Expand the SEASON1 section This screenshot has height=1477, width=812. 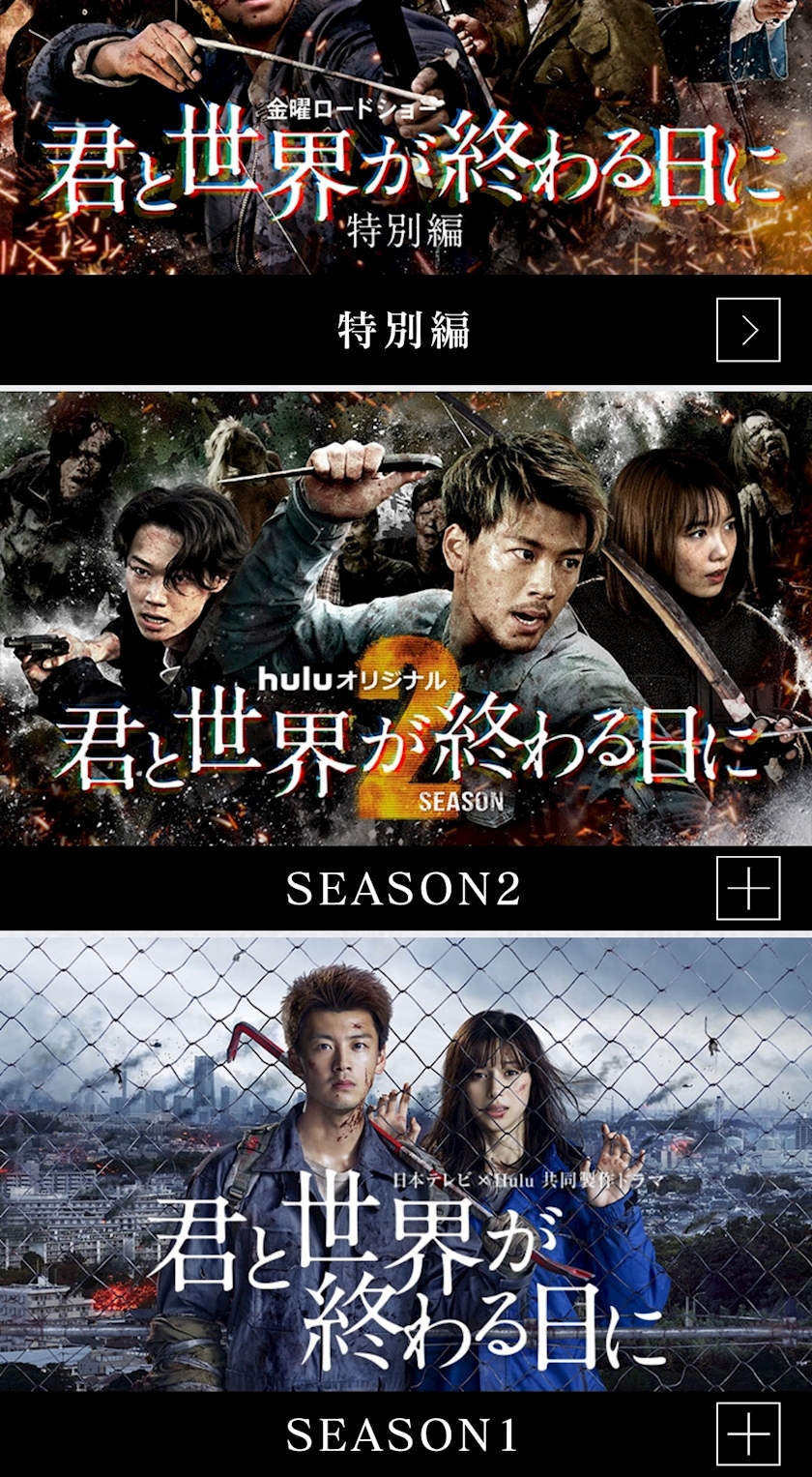(747, 1433)
